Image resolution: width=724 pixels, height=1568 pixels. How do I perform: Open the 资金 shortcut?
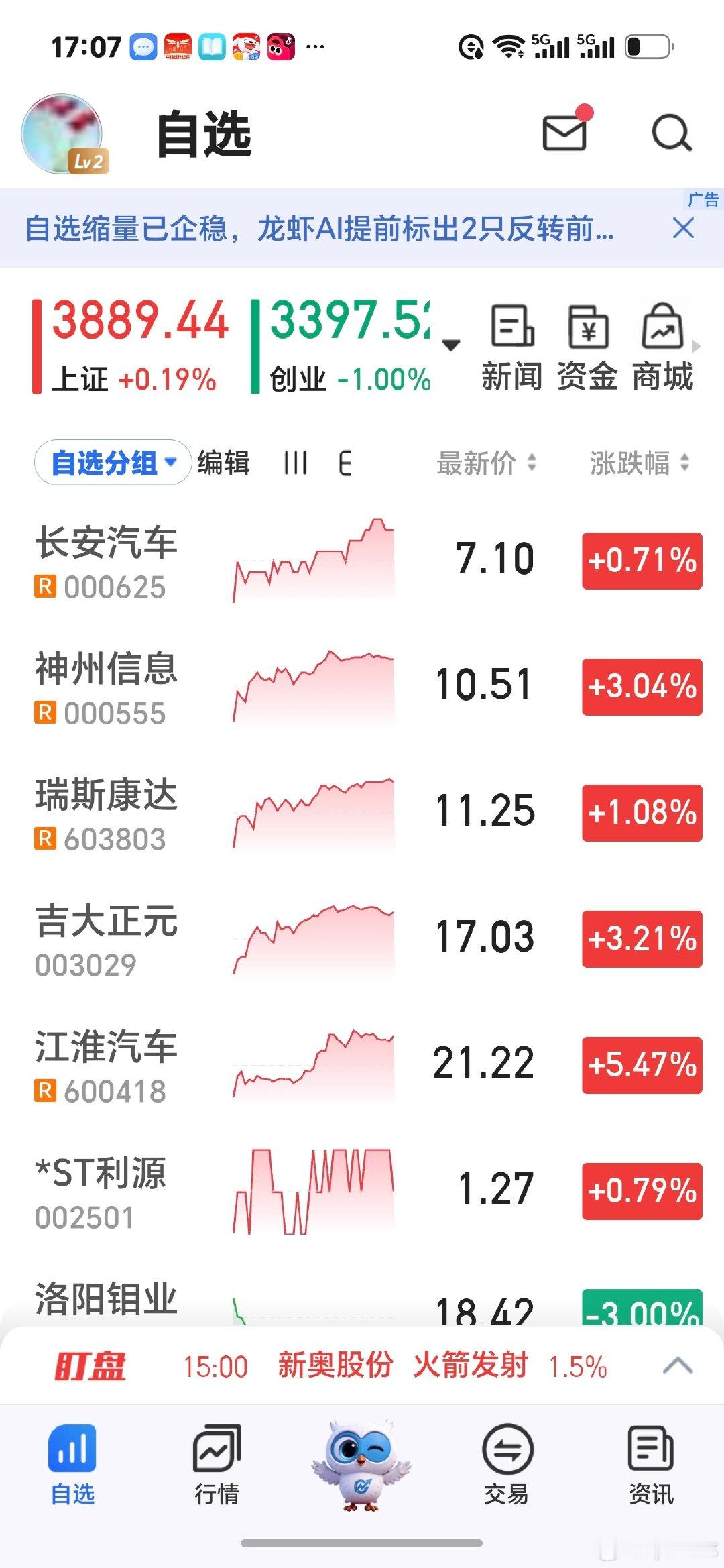pyautogui.click(x=587, y=347)
